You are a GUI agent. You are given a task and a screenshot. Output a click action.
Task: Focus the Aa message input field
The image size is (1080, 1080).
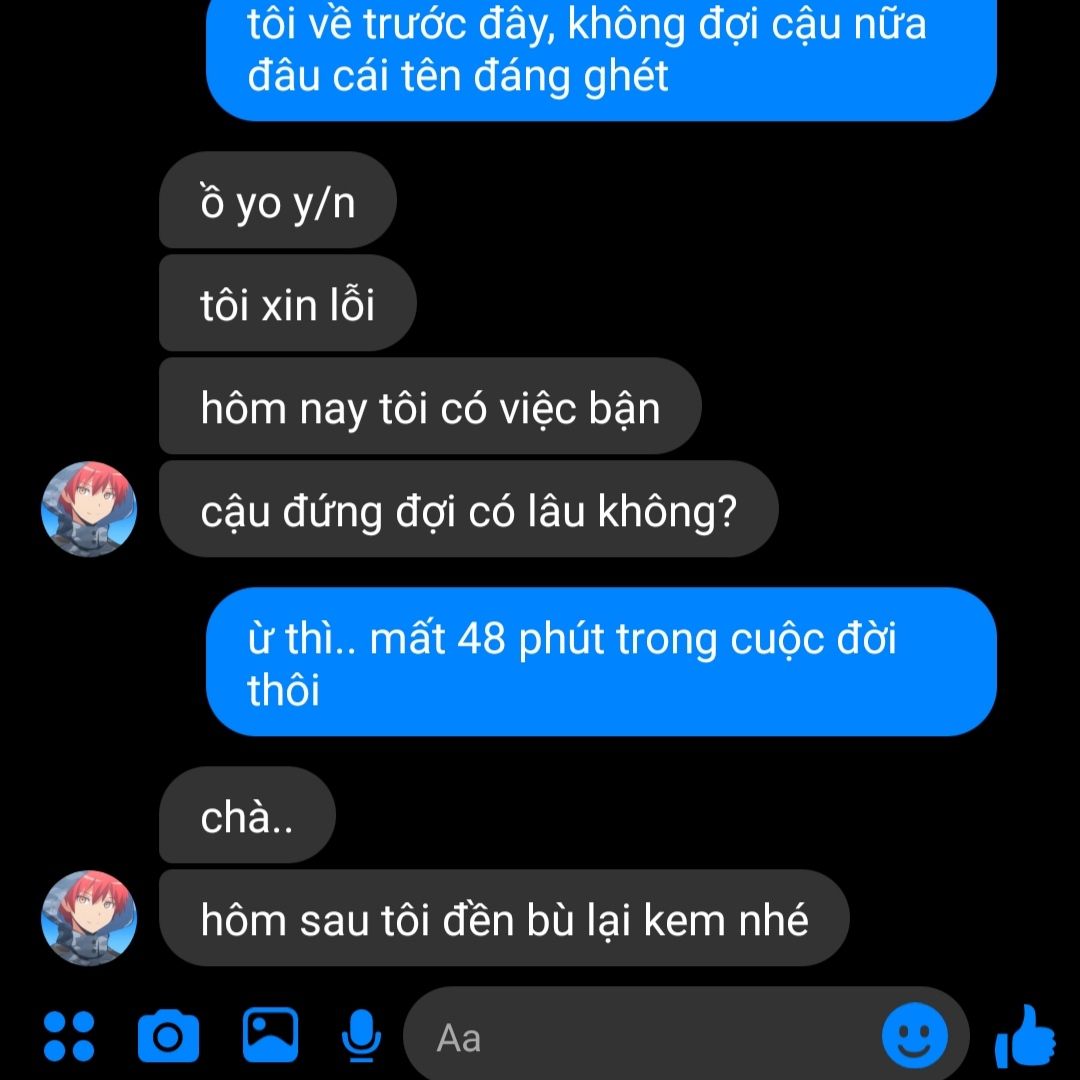(640, 1038)
